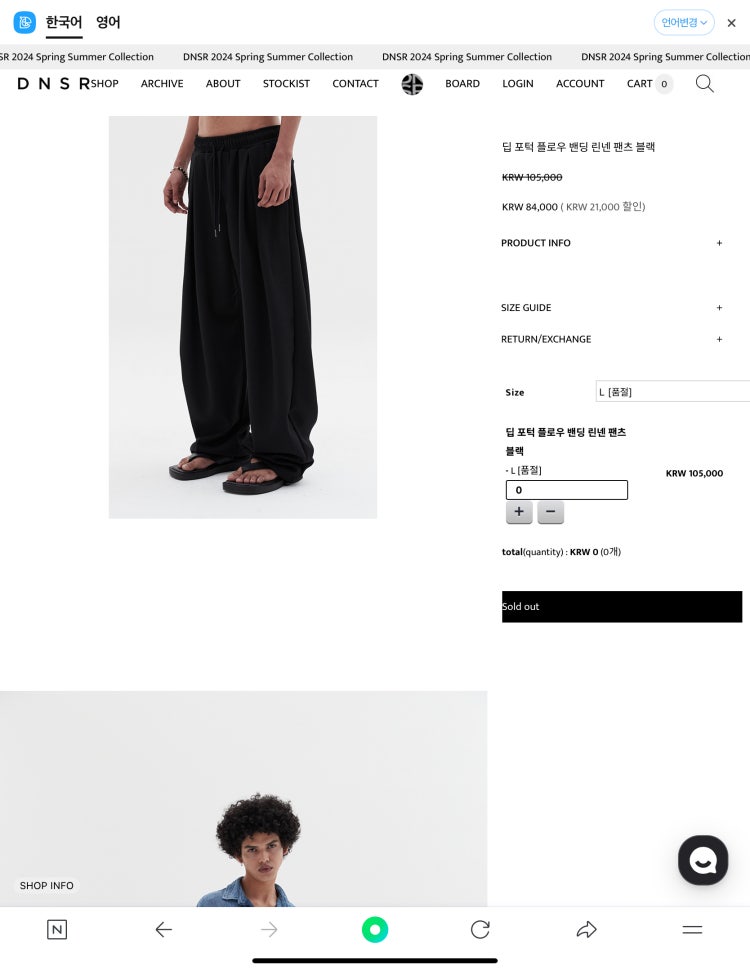The image size is (750, 970).
Task: Switch translation to 영어
Action: point(108,22)
